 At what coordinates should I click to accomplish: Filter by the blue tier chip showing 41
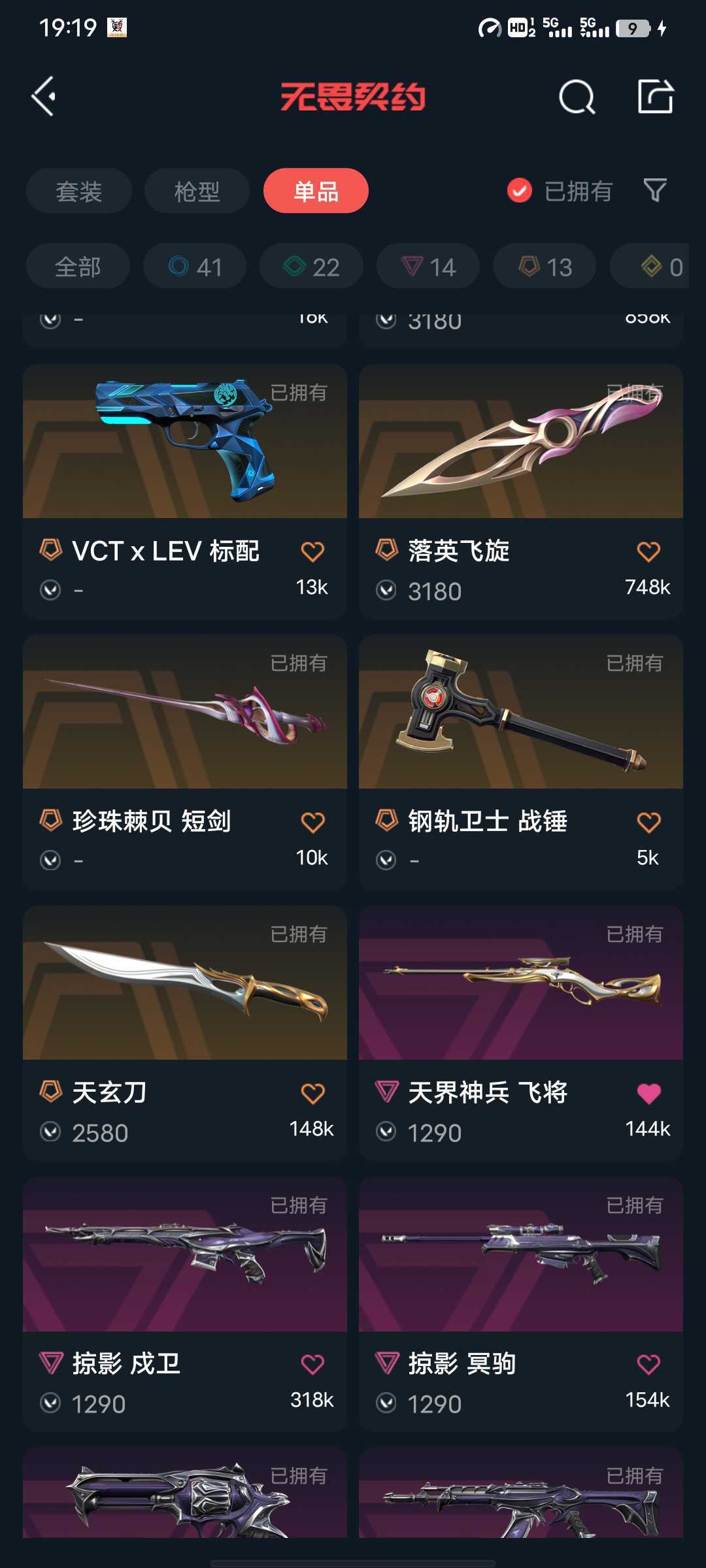coord(195,267)
